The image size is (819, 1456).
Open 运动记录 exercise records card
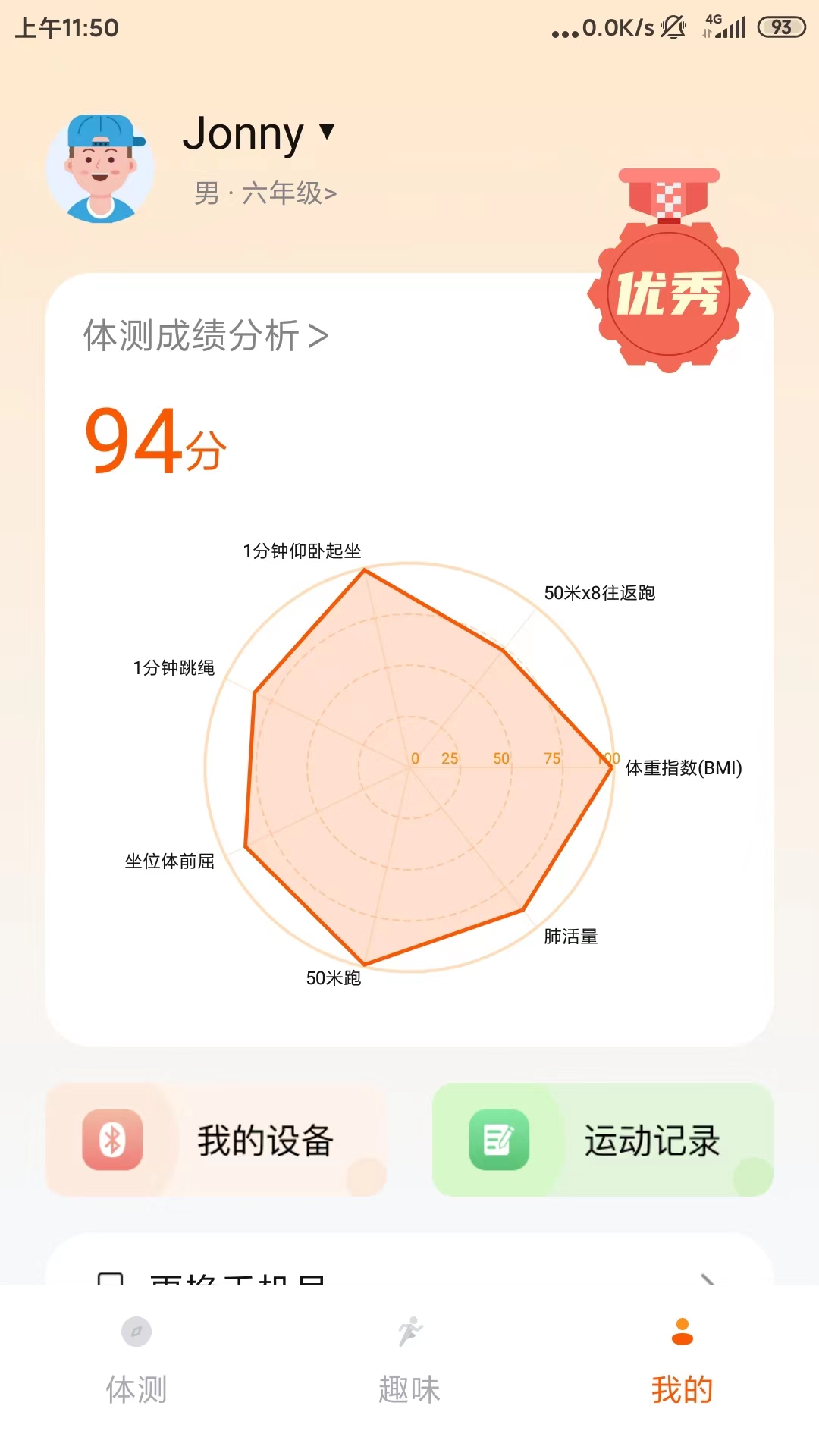pyautogui.click(x=603, y=1140)
